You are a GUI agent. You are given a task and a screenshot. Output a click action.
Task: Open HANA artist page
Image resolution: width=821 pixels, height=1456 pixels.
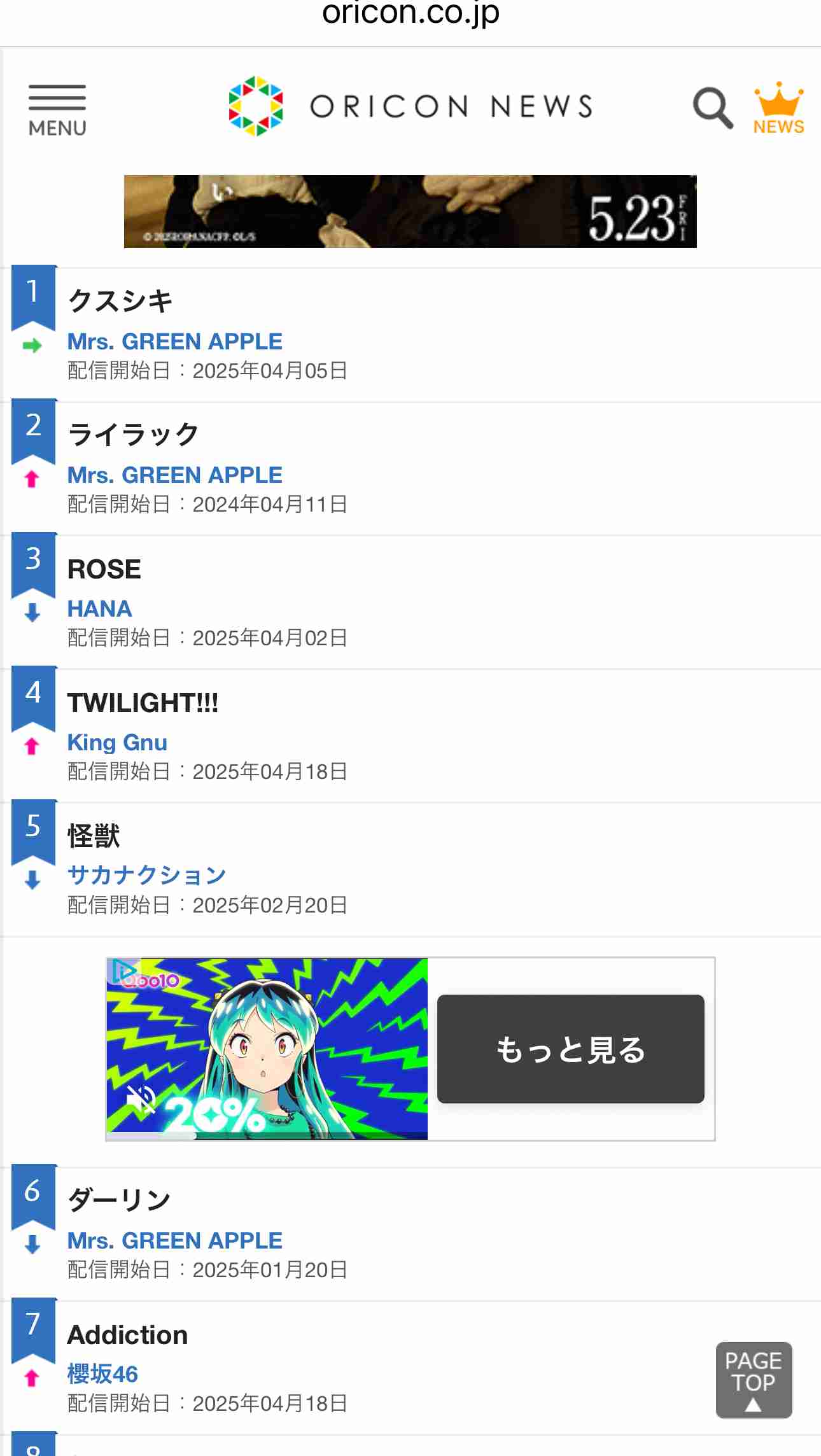100,609
